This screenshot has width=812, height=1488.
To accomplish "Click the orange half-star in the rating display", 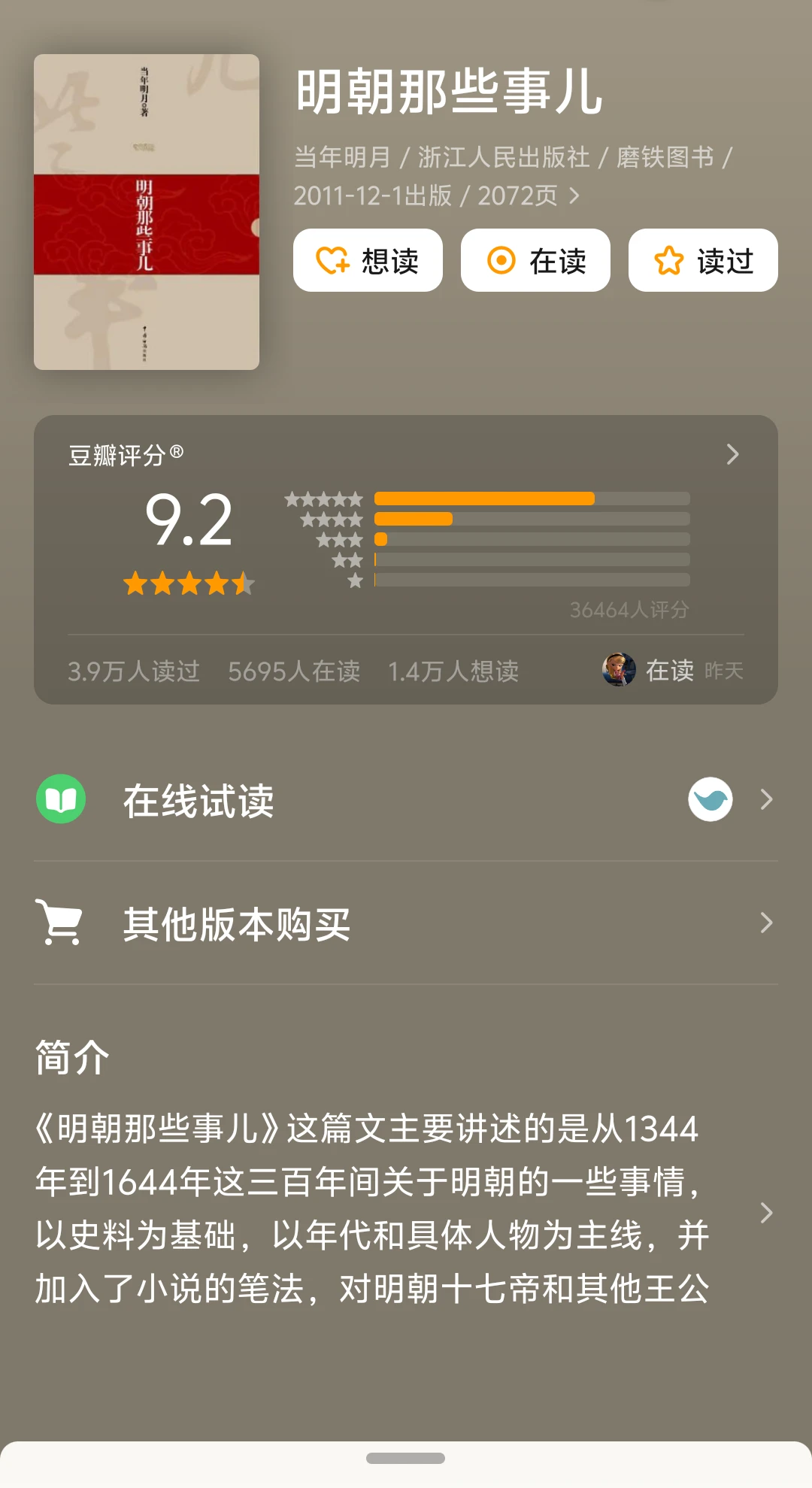I will (244, 583).
